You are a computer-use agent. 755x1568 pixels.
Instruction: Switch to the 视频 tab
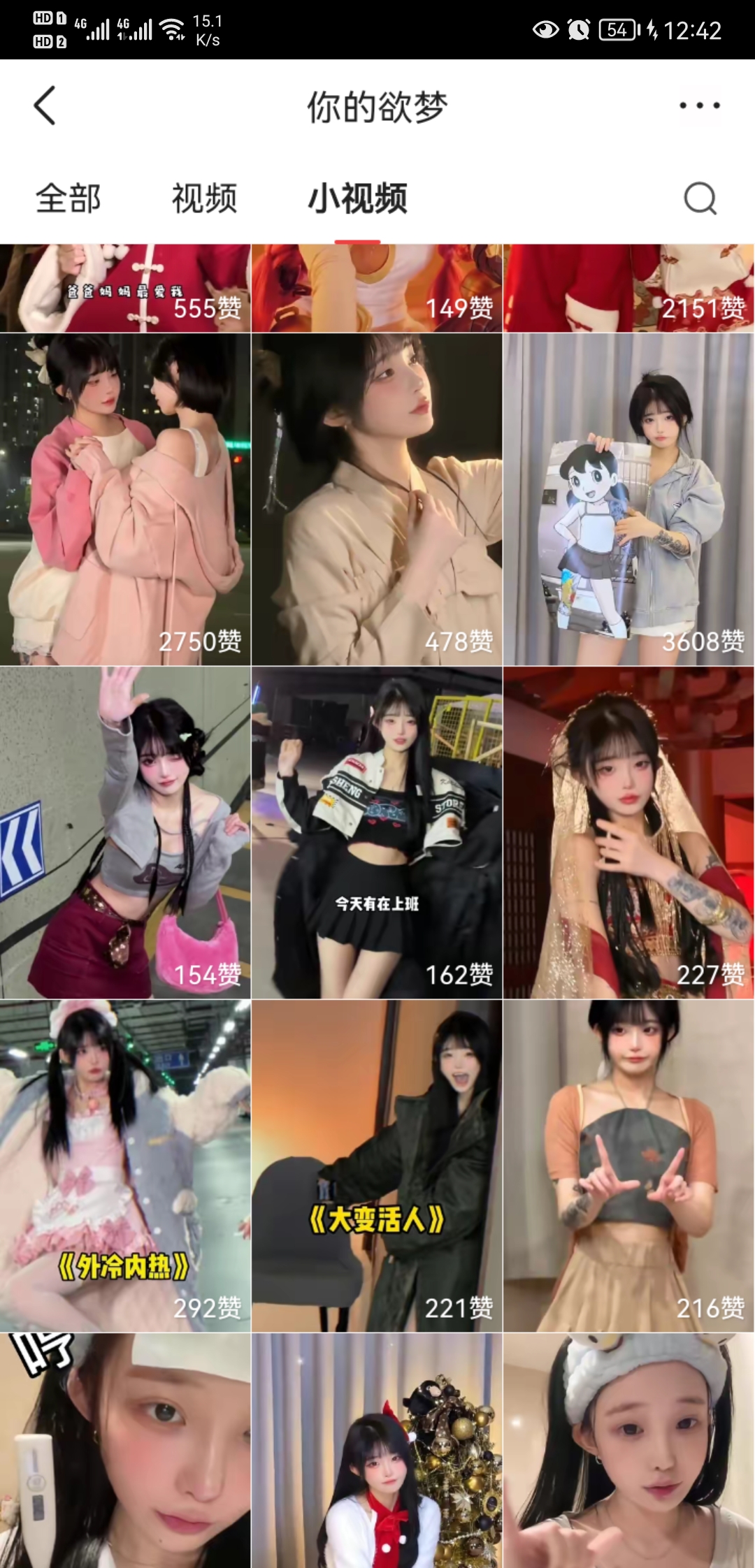click(204, 198)
